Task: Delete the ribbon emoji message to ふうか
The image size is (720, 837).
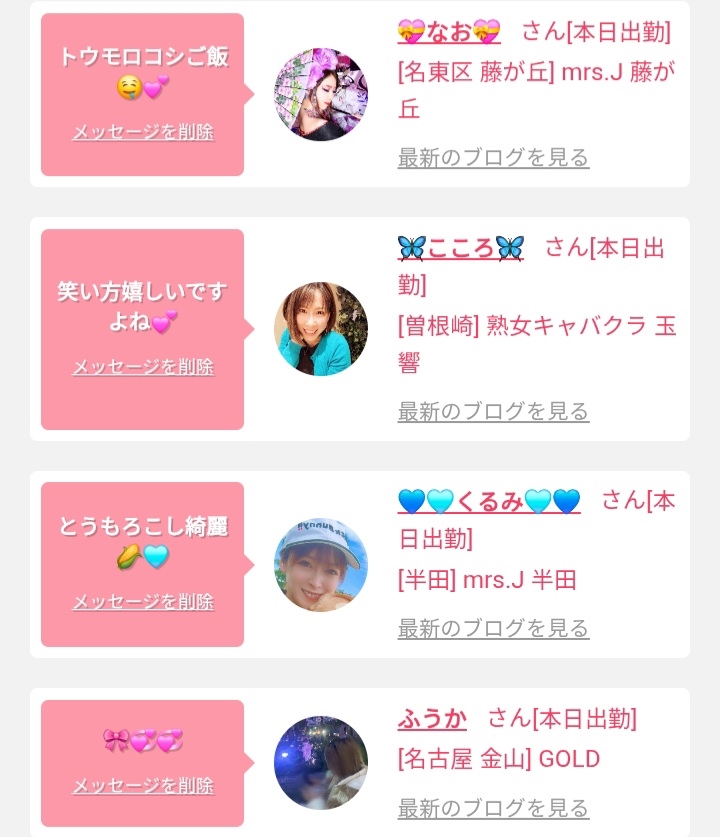Action: 143,786
